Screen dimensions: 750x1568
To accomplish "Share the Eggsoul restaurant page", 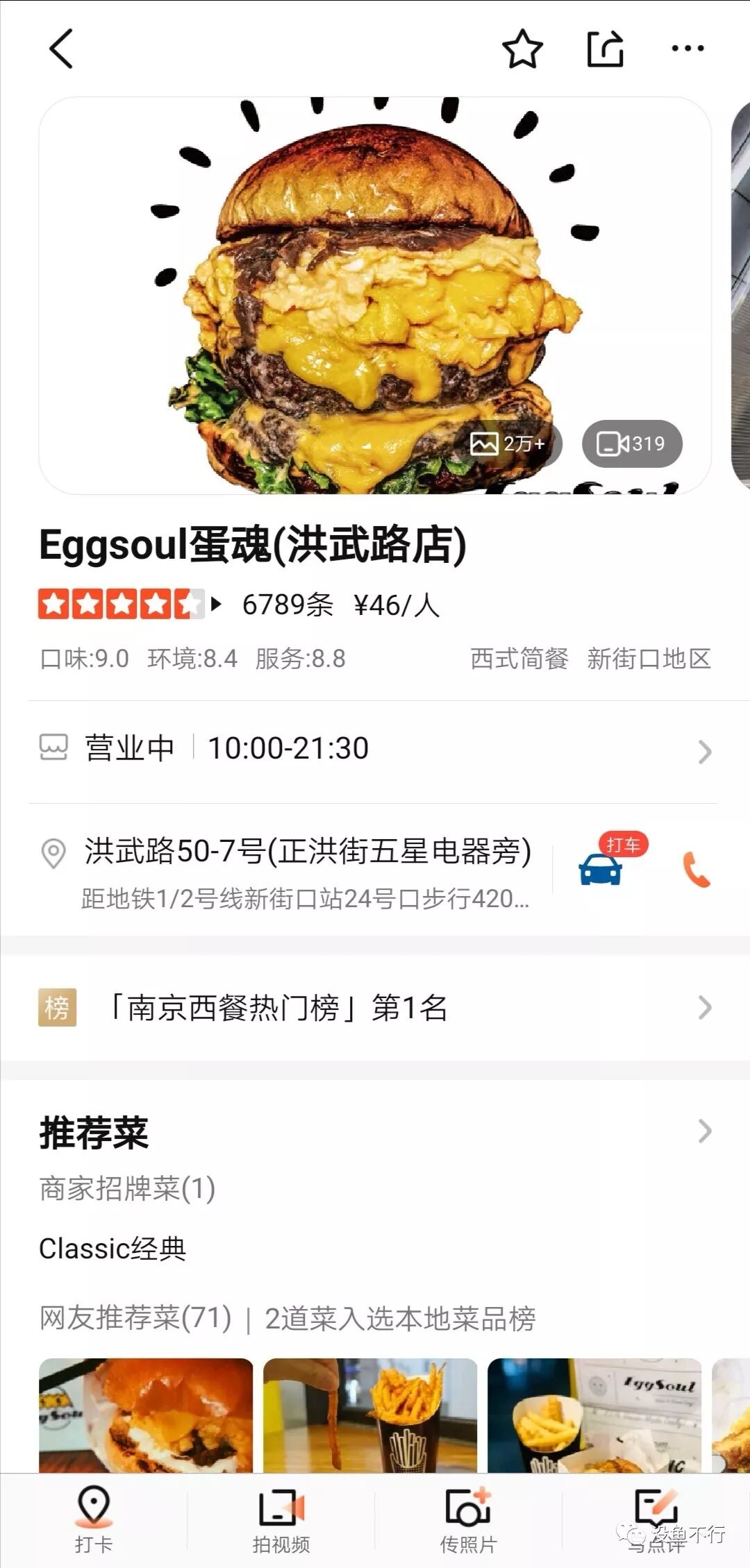I will [605, 49].
